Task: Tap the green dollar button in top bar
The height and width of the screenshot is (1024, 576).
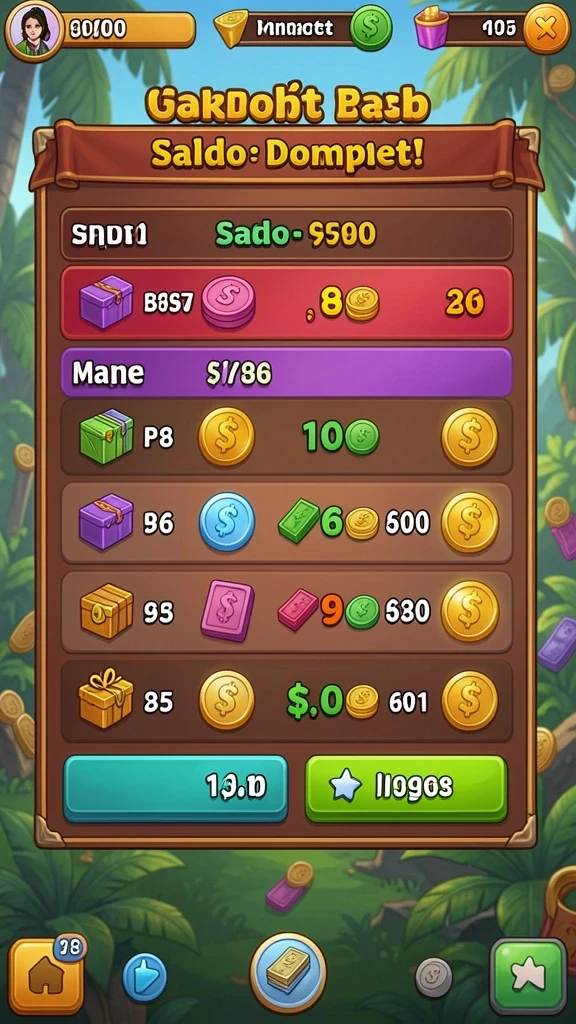Action: pos(372,29)
